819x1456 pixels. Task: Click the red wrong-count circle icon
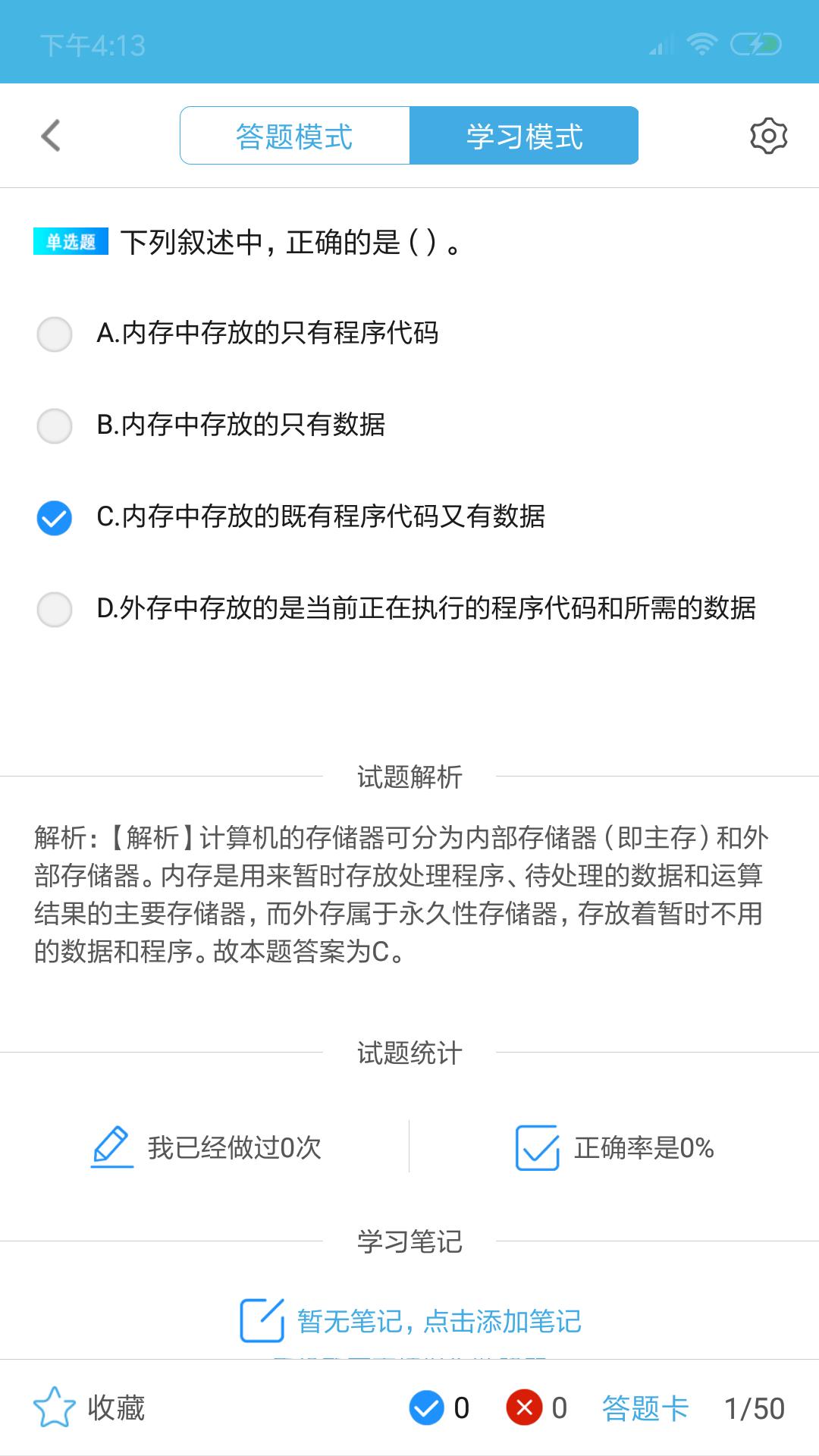(x=523, y=1409)
